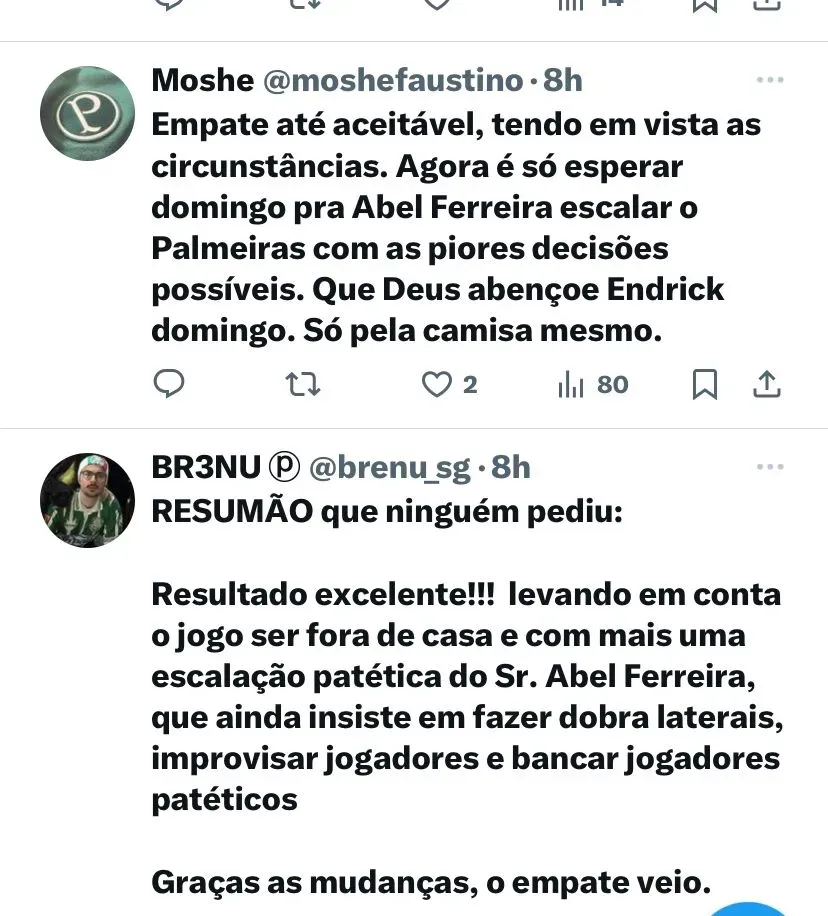Like Moshe's tweet
The width and height of the screenshot is (828, 916).
click(x=436, y=384)
